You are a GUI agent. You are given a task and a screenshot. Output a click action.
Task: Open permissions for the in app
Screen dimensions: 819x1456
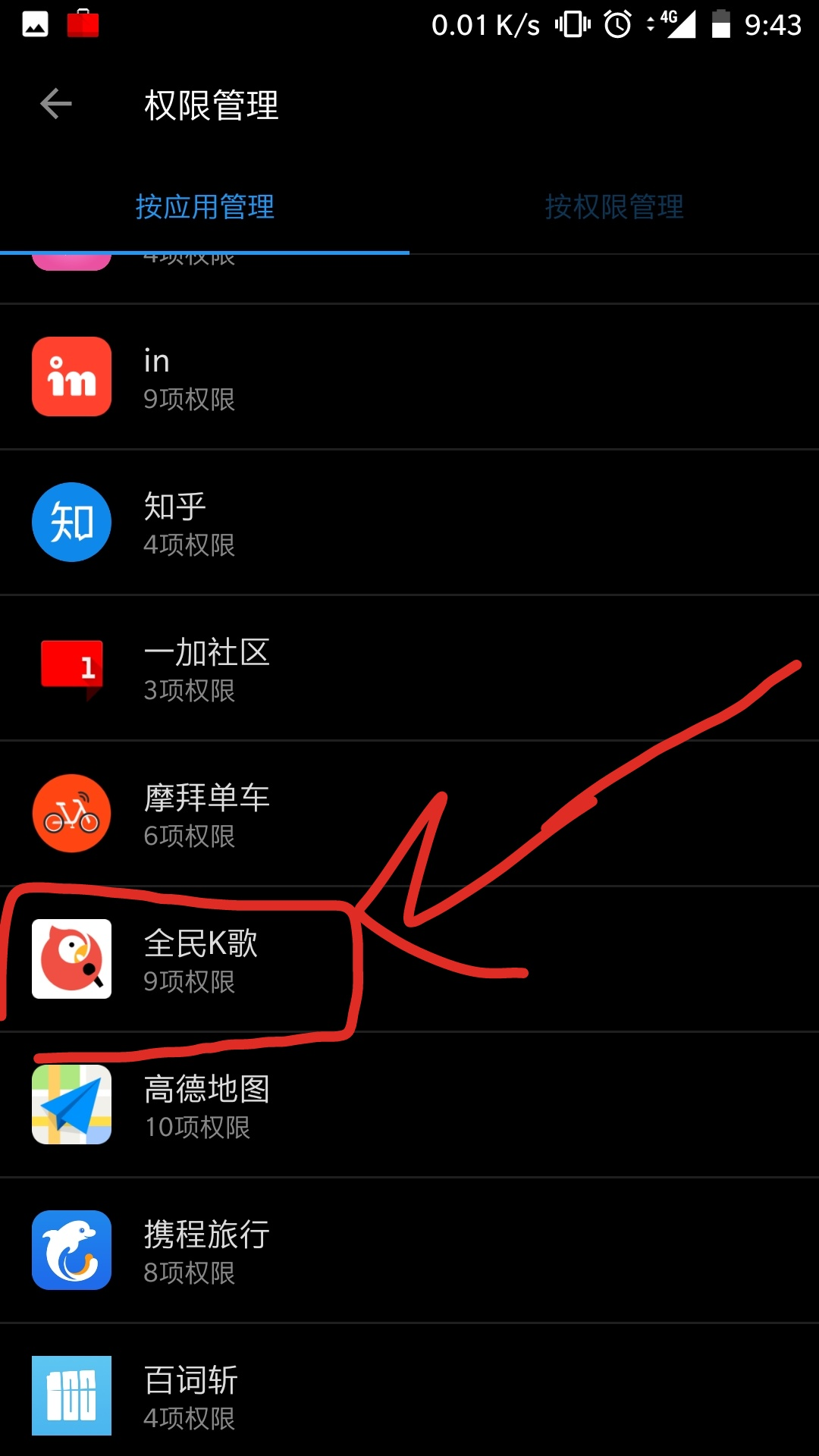coord(409,377)
